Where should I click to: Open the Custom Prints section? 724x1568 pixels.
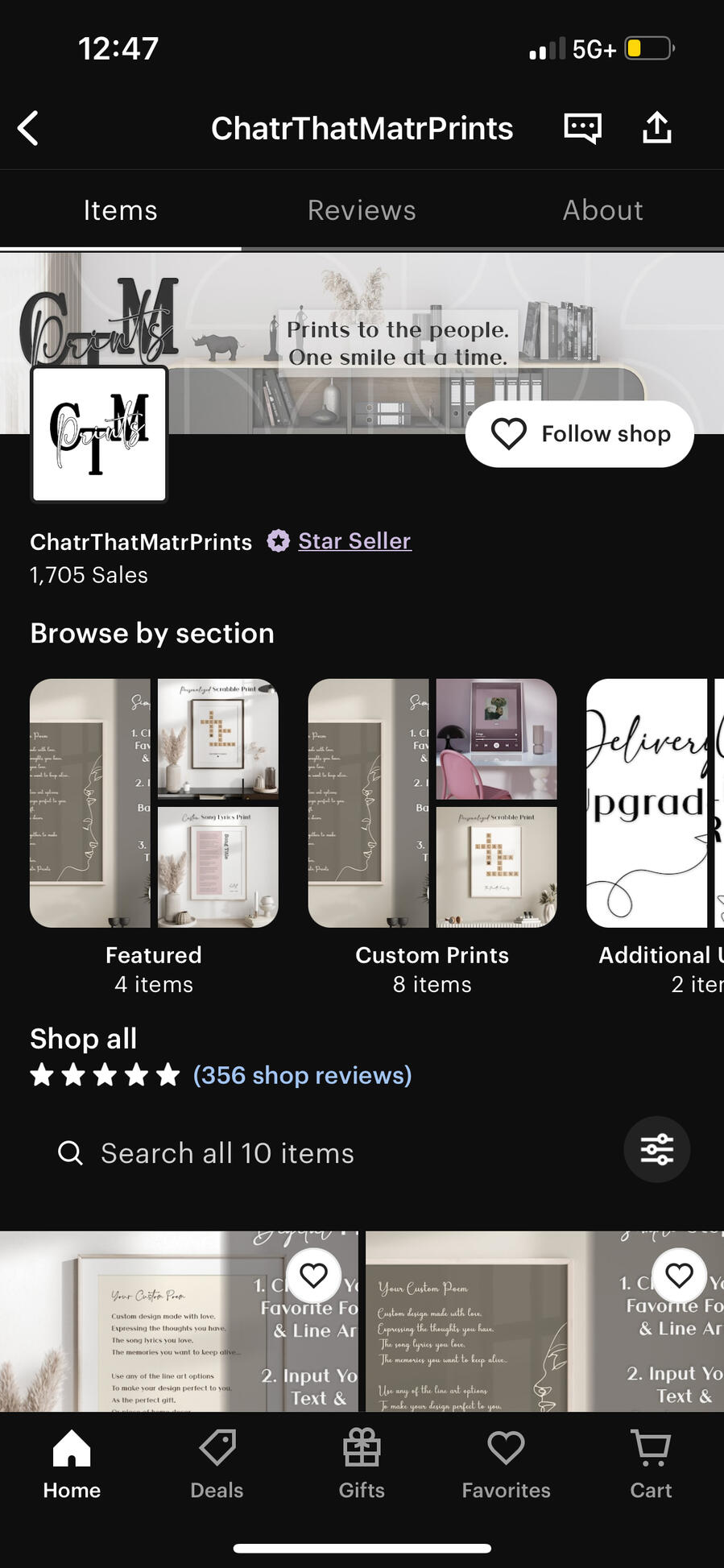pyautogui.click(x=432, y=804)
